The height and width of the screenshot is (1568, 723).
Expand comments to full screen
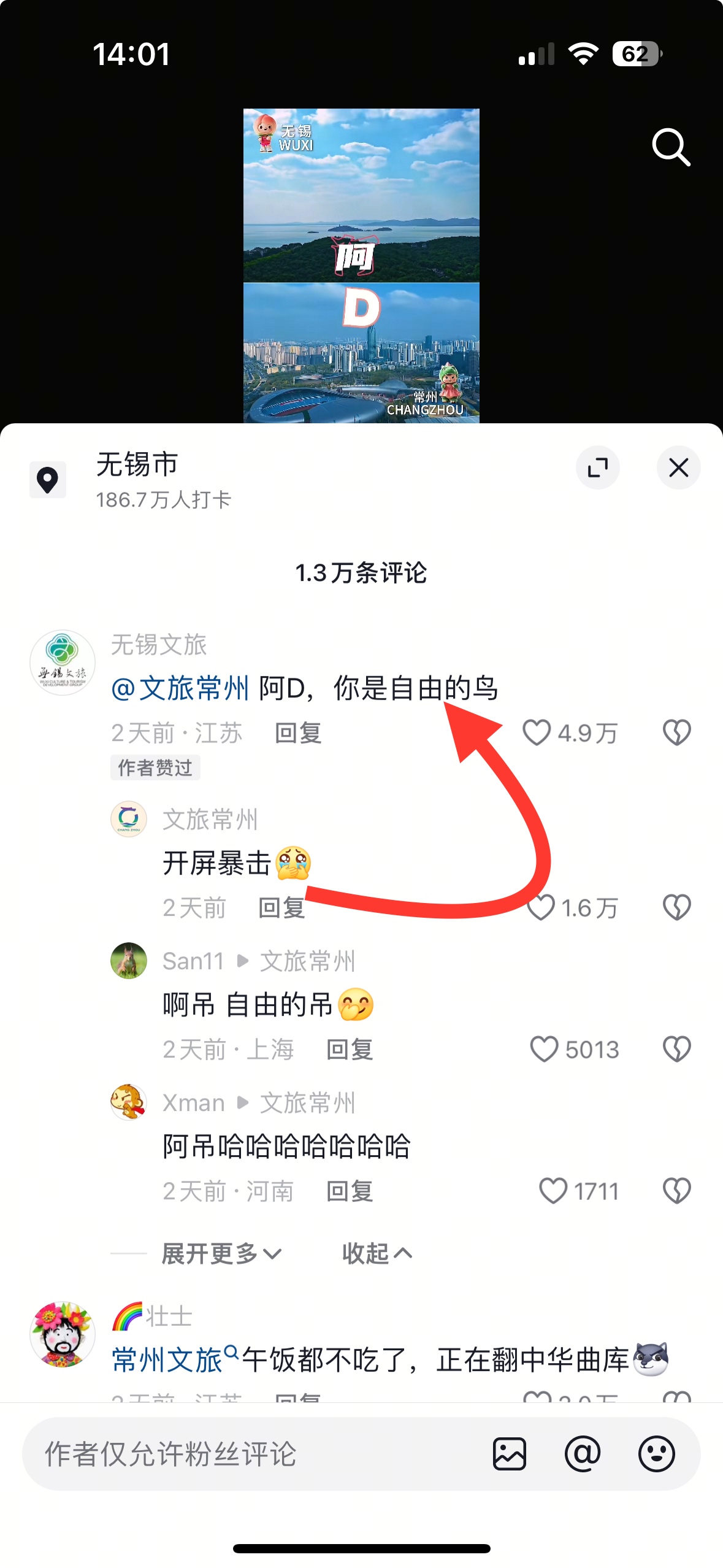tap(597, 468)
